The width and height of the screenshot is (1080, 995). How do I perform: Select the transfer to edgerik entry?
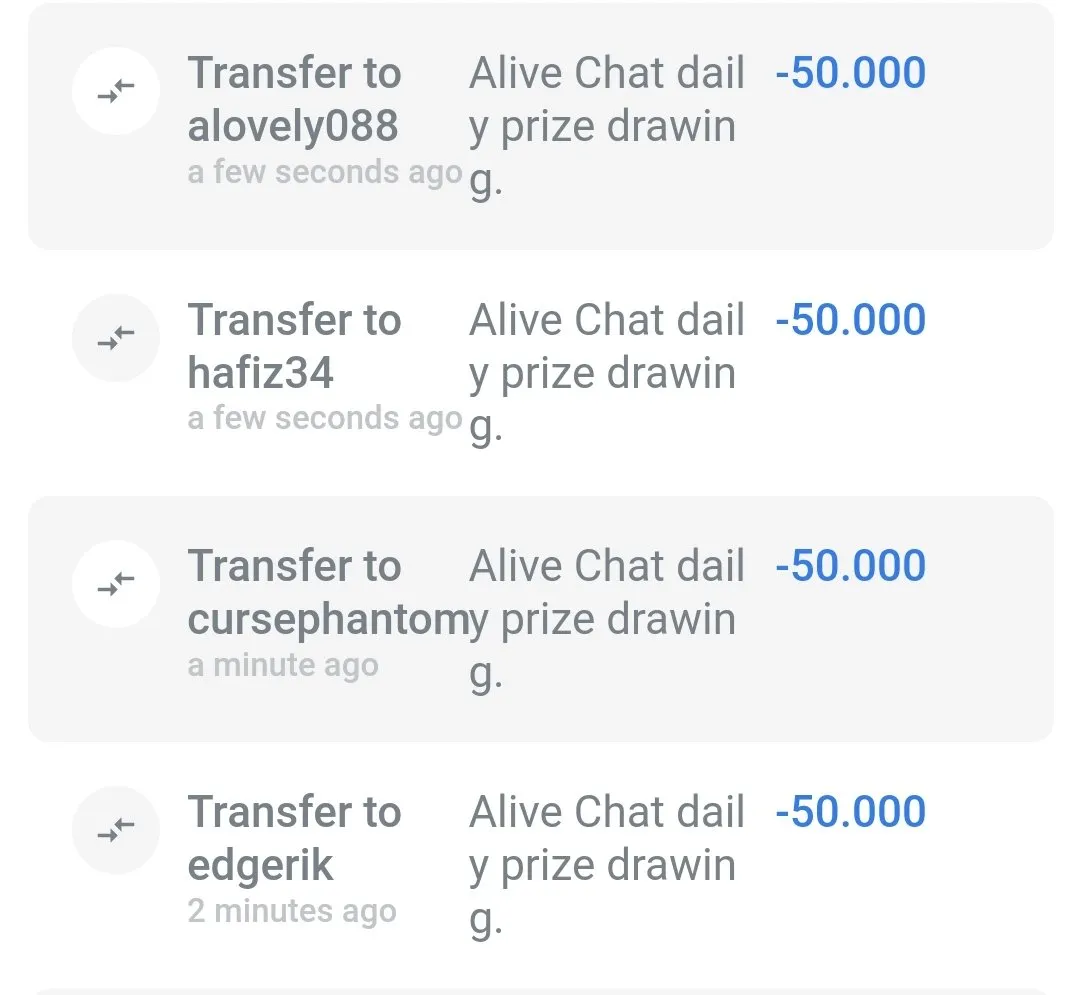[x=540, y=865]
